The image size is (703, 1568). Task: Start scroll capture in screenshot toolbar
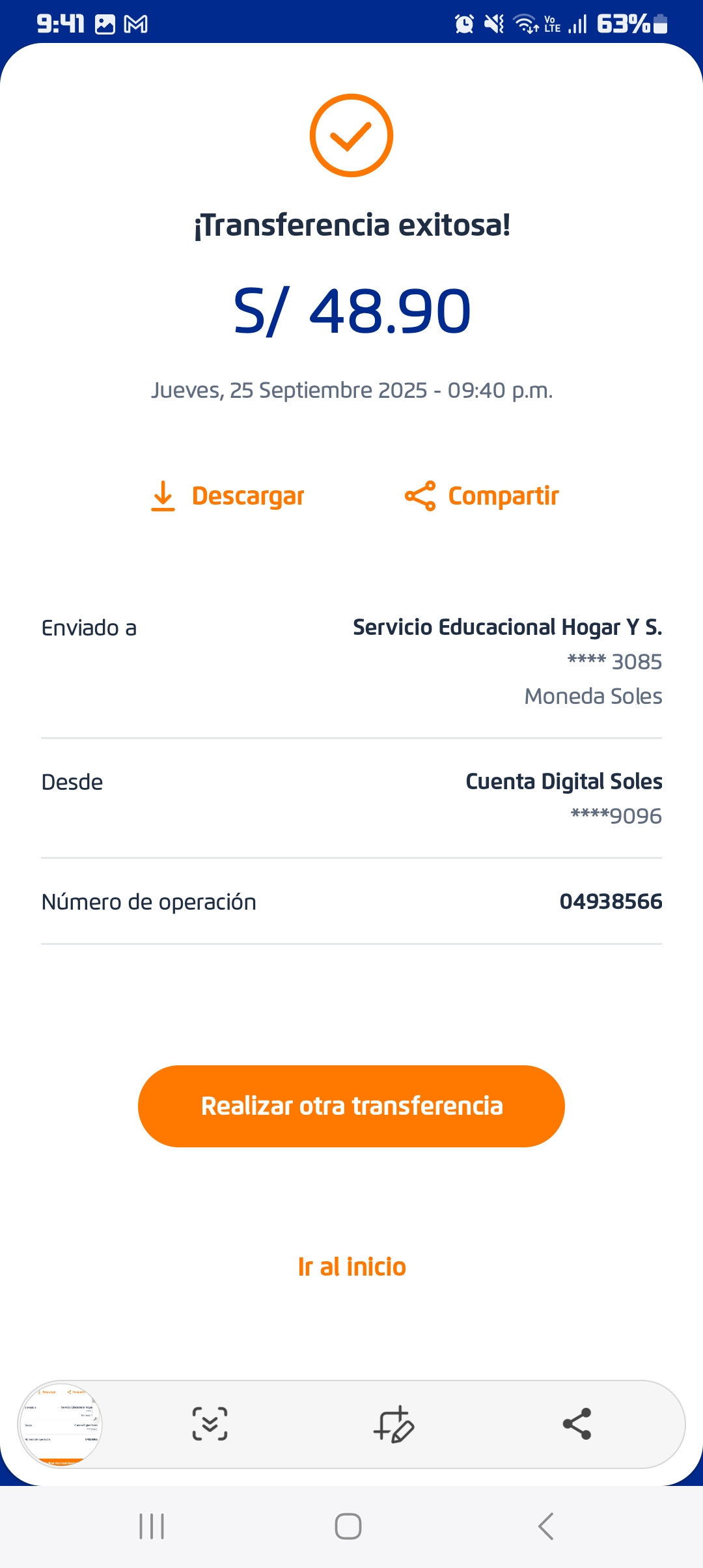point(210,1424)
